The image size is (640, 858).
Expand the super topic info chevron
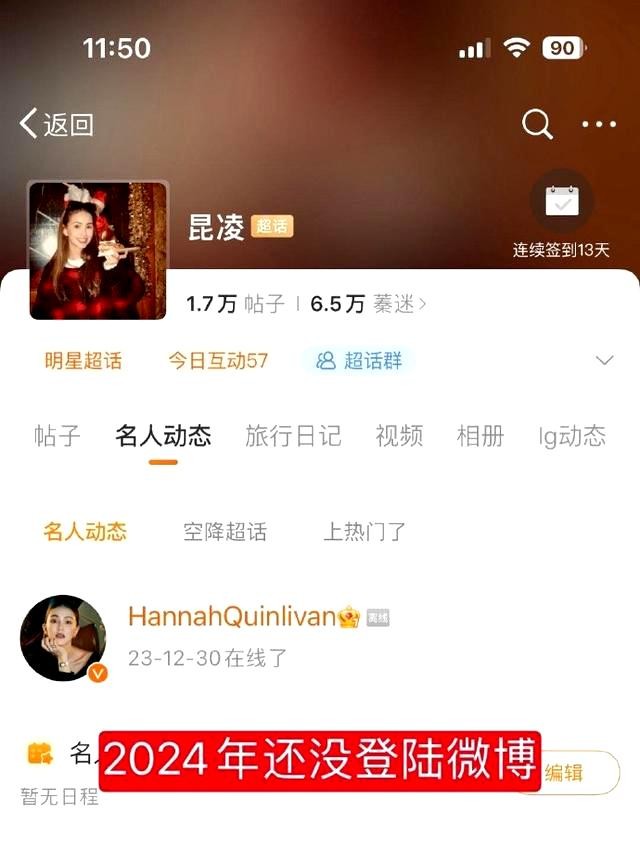click(604, 361)
